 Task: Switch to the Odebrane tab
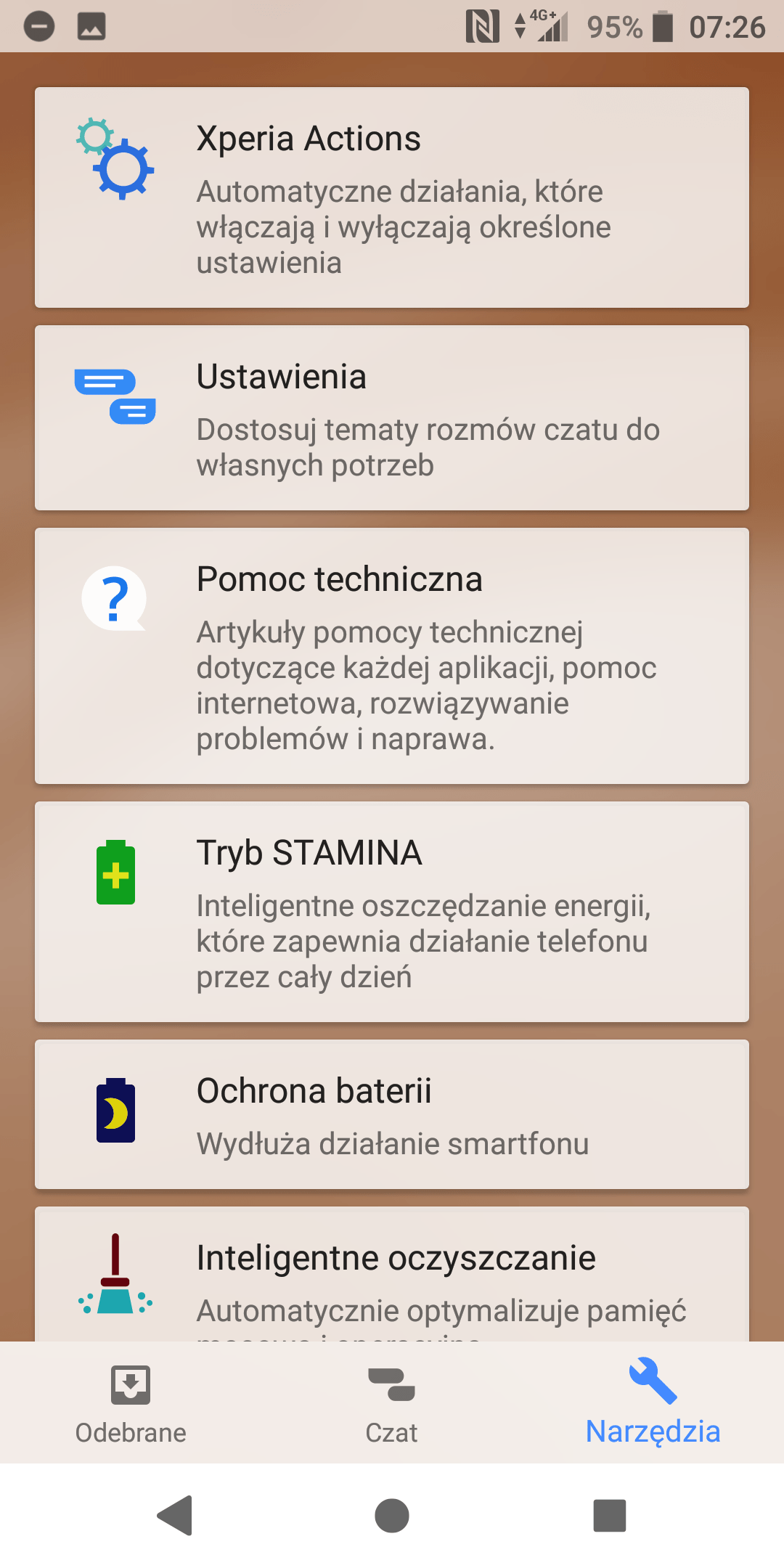pos(131,1402)
